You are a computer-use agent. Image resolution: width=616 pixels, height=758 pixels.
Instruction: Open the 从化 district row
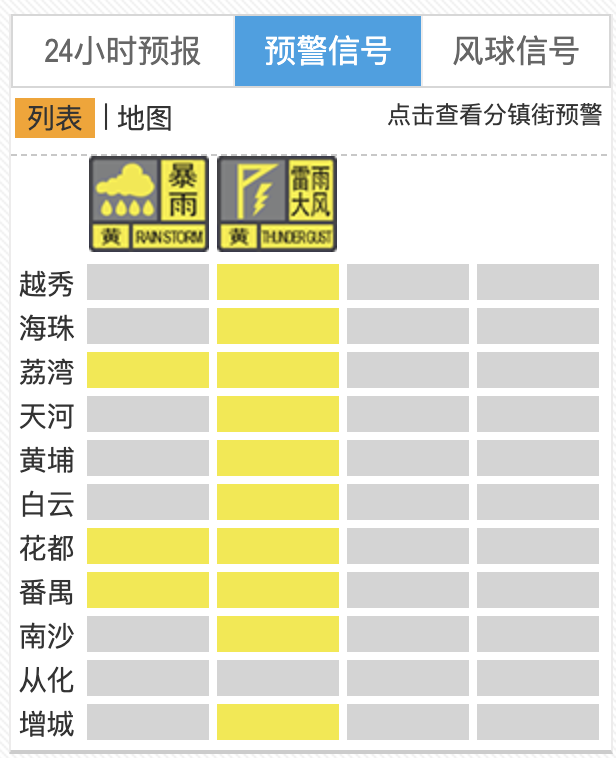tap(47, 679)
